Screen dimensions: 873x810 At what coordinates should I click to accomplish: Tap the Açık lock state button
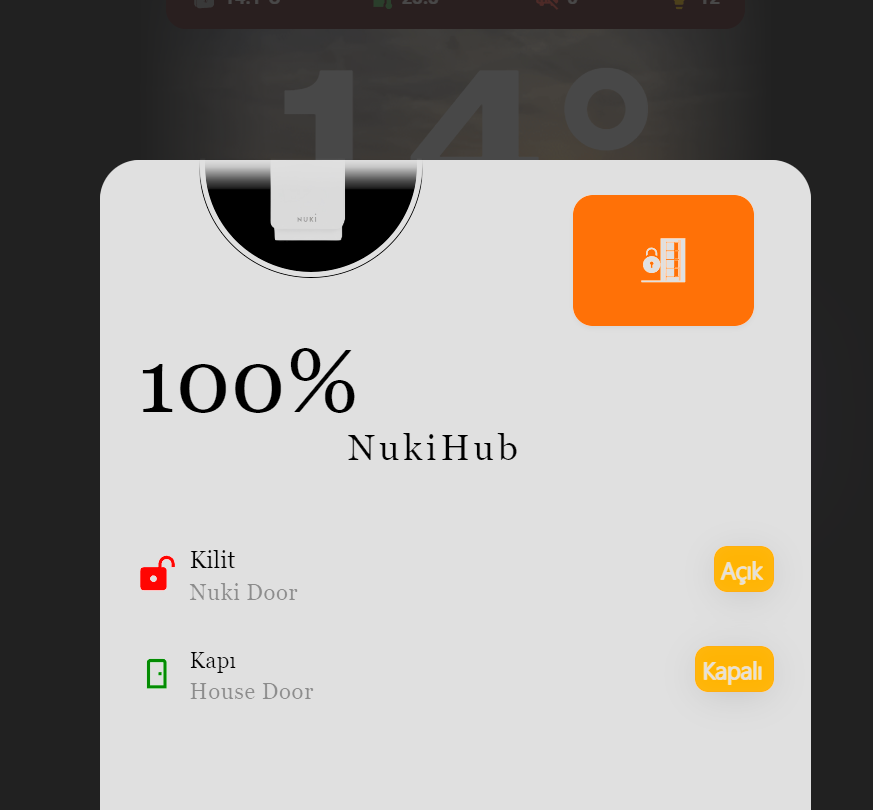pyautogui.click(x=743, y=570)
